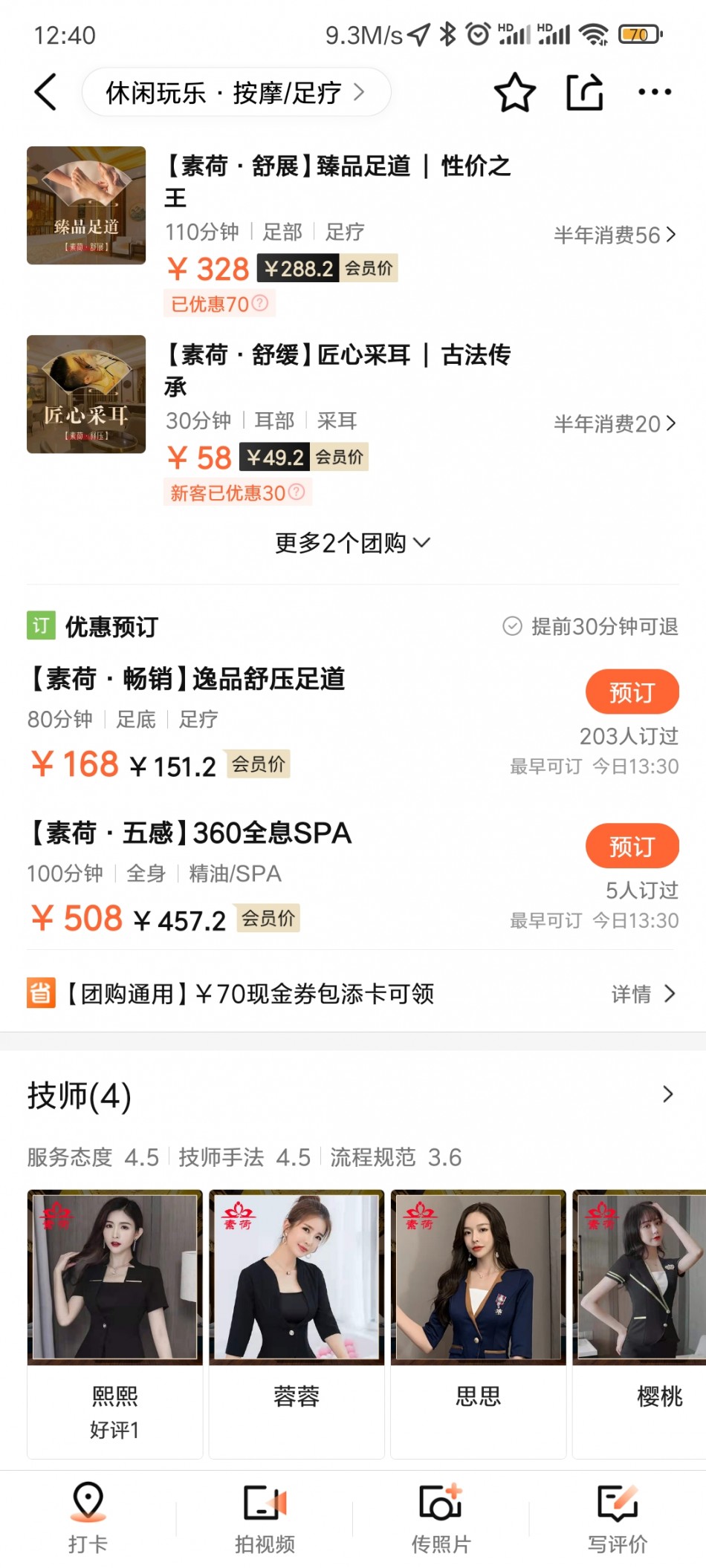The width and height of the screenshot is (706, 1568).
Task: Book the 360全息SPA service
Action: (632, 846)
